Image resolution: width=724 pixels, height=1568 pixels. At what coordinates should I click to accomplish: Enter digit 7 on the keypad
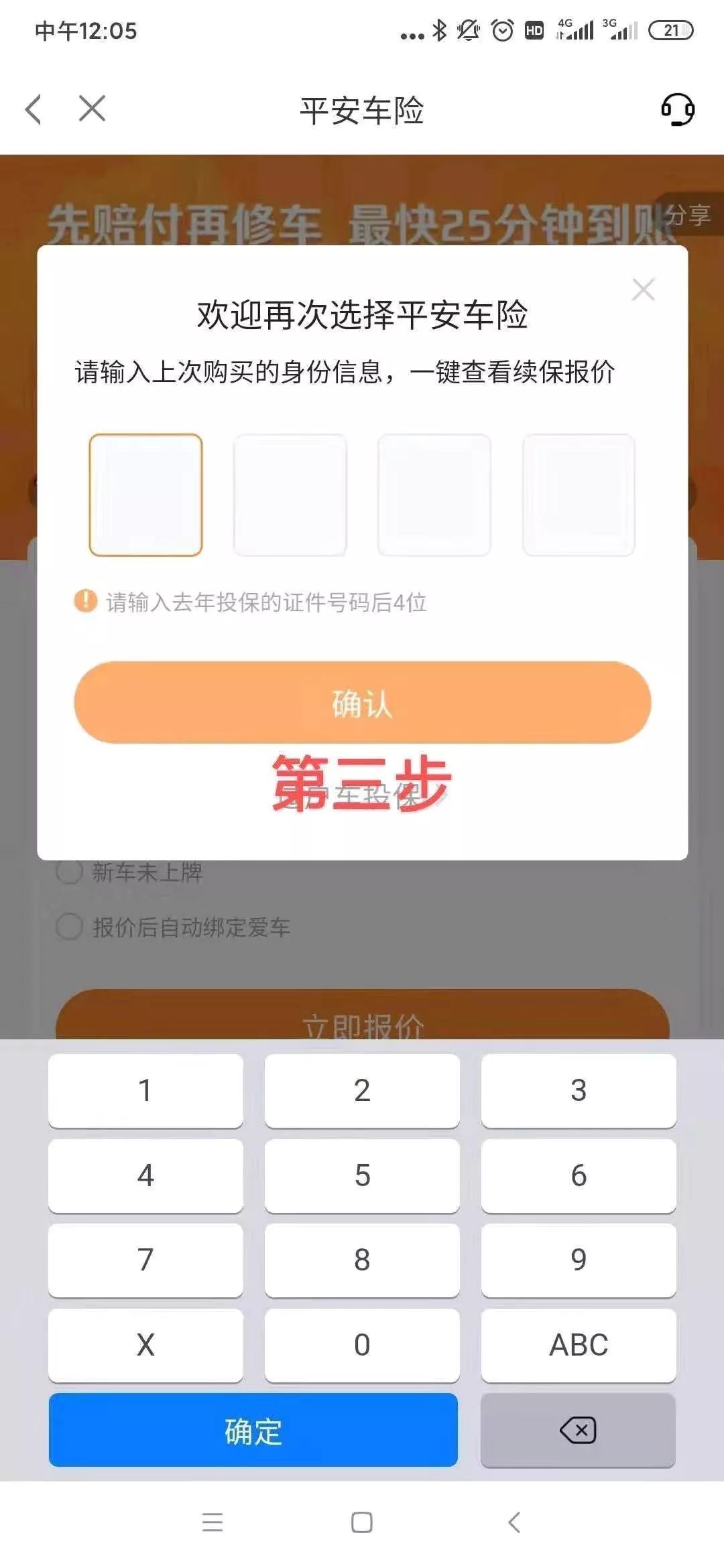[145, 1260]
